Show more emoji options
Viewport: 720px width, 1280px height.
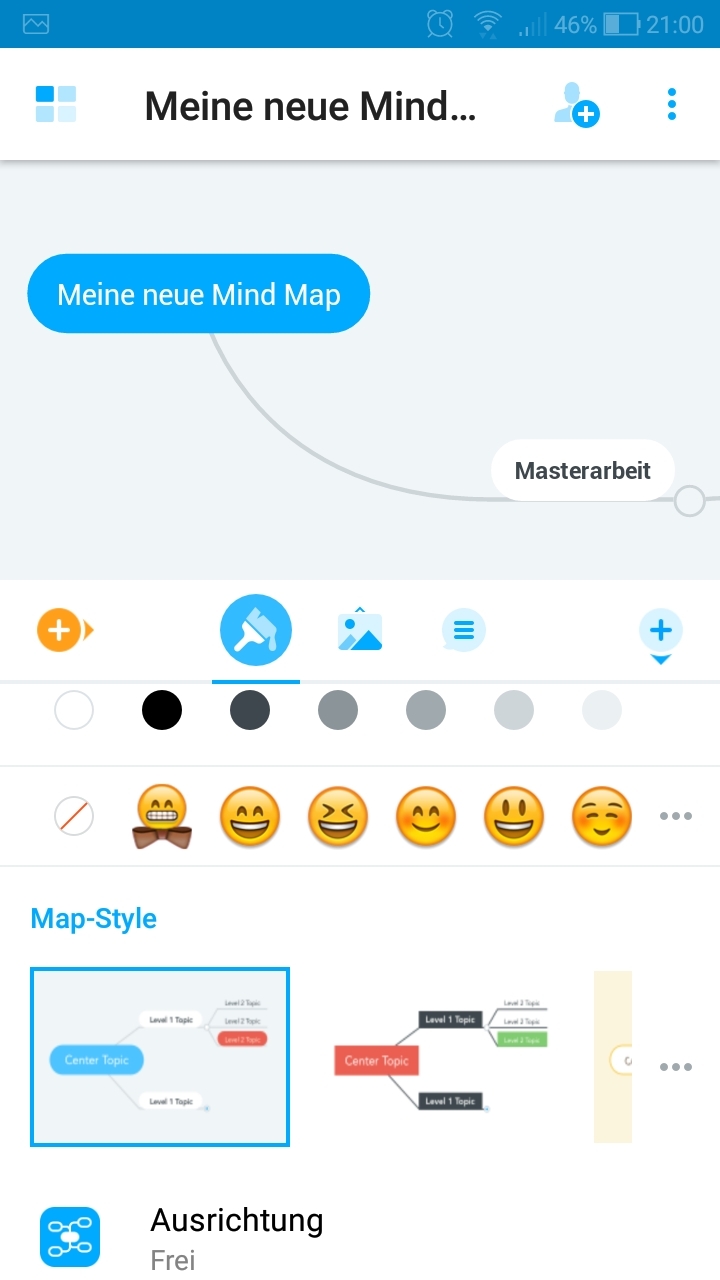point(676,817)
